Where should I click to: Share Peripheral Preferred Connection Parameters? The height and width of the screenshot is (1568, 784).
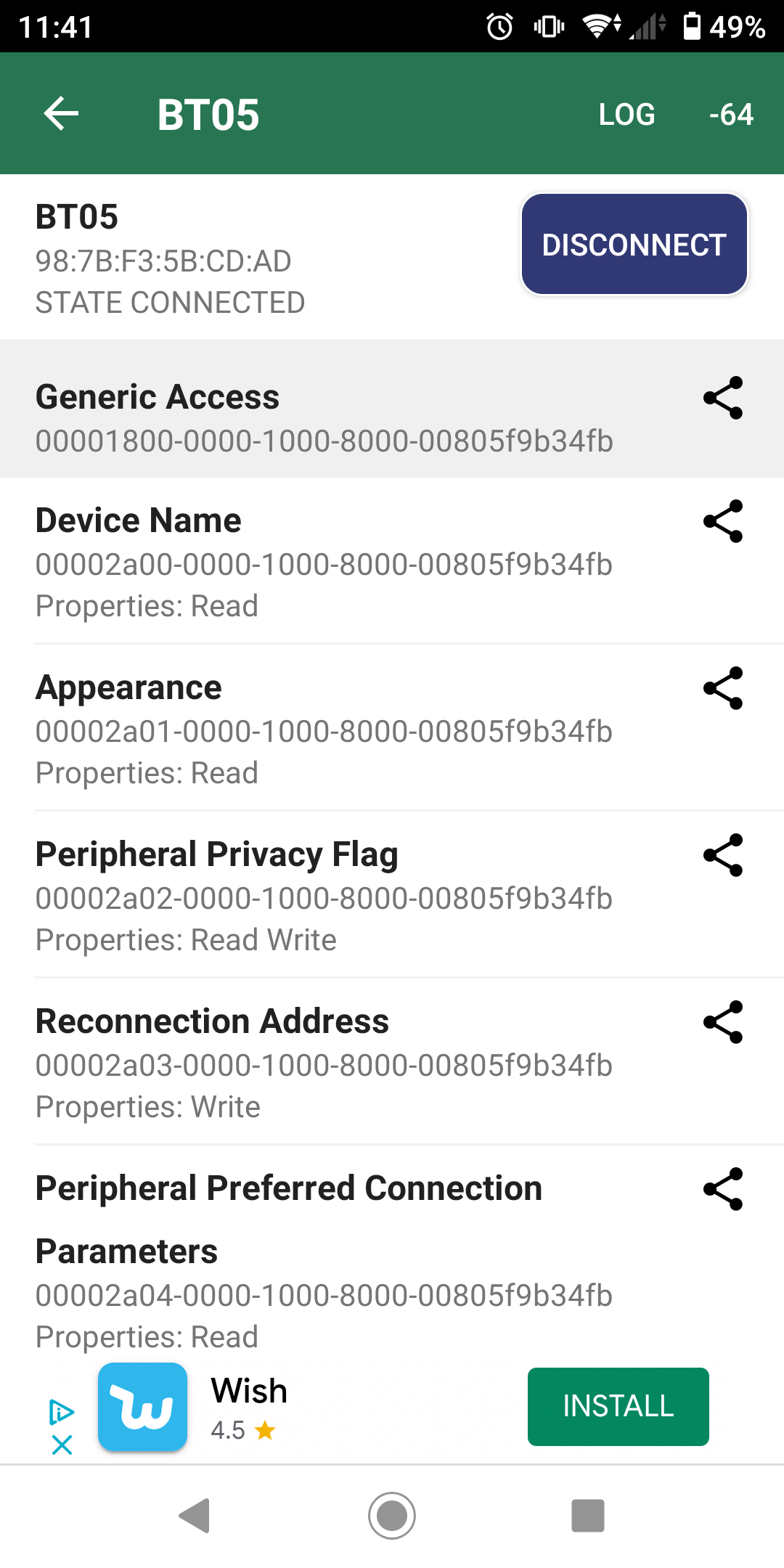[723, 1189]
